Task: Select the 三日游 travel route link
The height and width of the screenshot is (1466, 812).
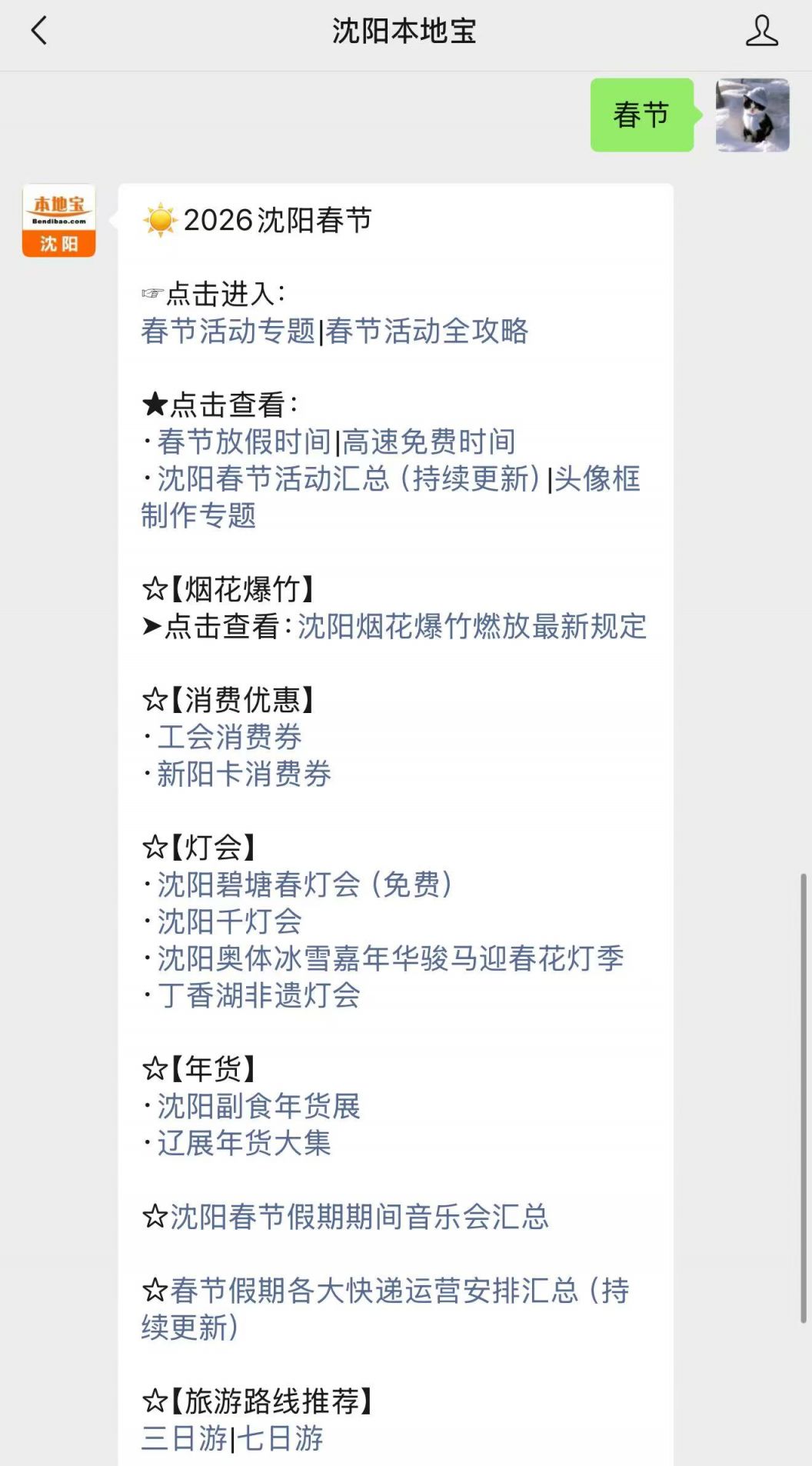Action: point(185,1439)
